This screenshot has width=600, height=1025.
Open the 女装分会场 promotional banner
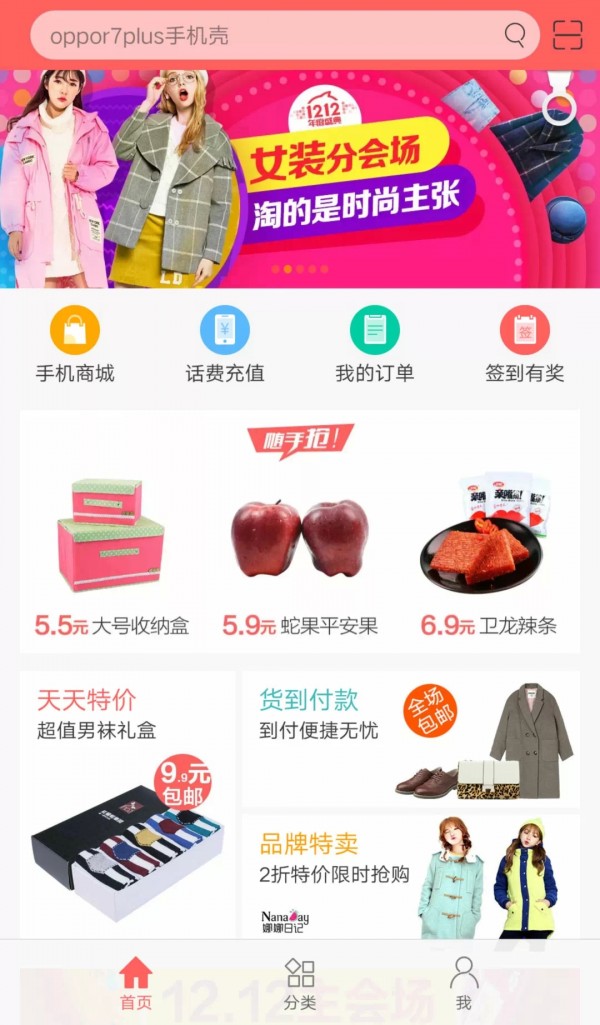[x=300, y=180]
